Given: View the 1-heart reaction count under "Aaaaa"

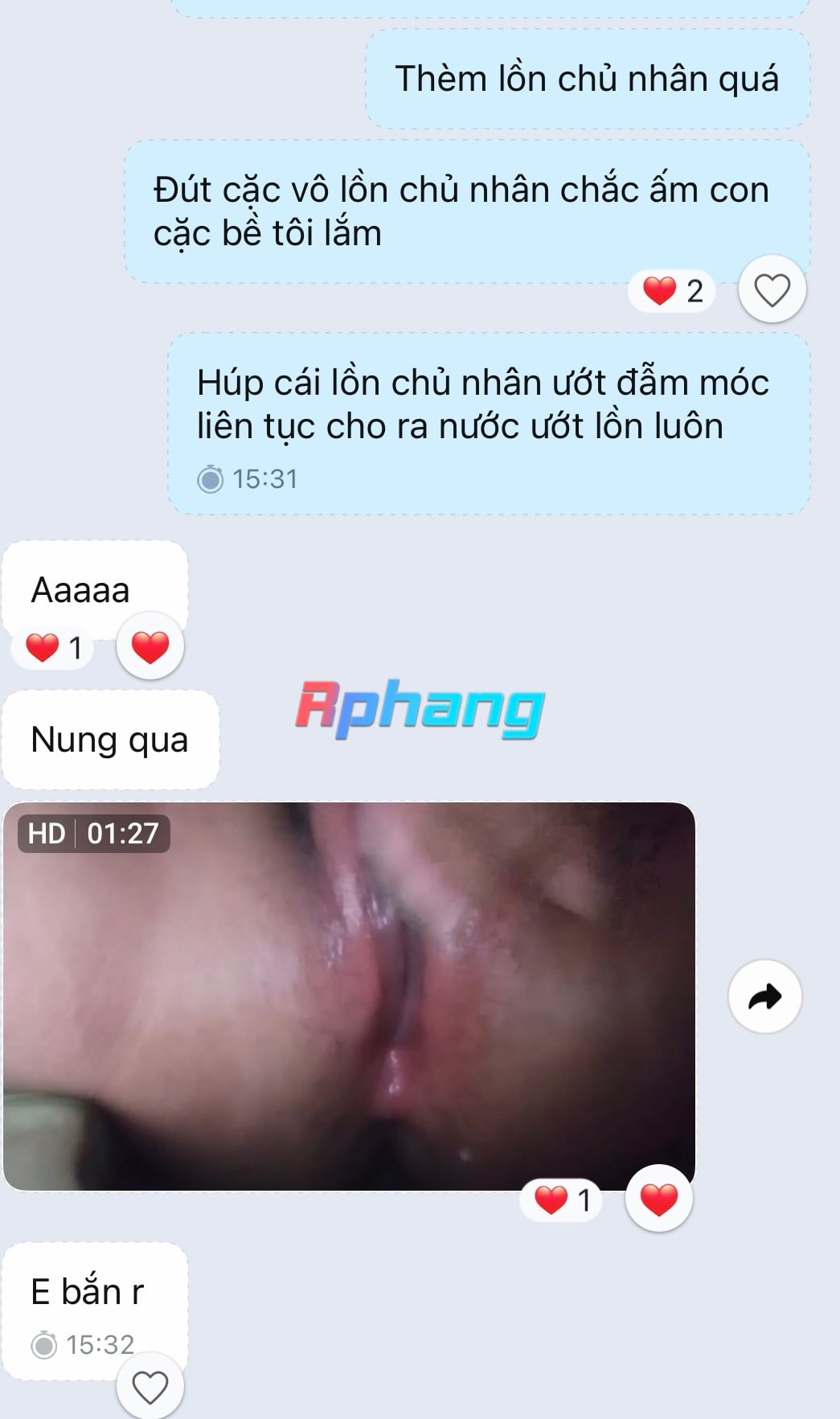Looking at the screenshot, I should click(53, 647).
